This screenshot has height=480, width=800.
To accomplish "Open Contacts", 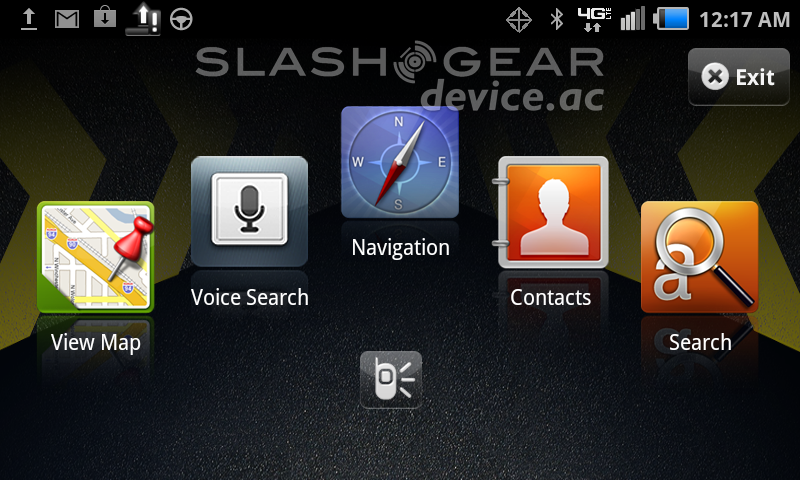I will point(552,212).
